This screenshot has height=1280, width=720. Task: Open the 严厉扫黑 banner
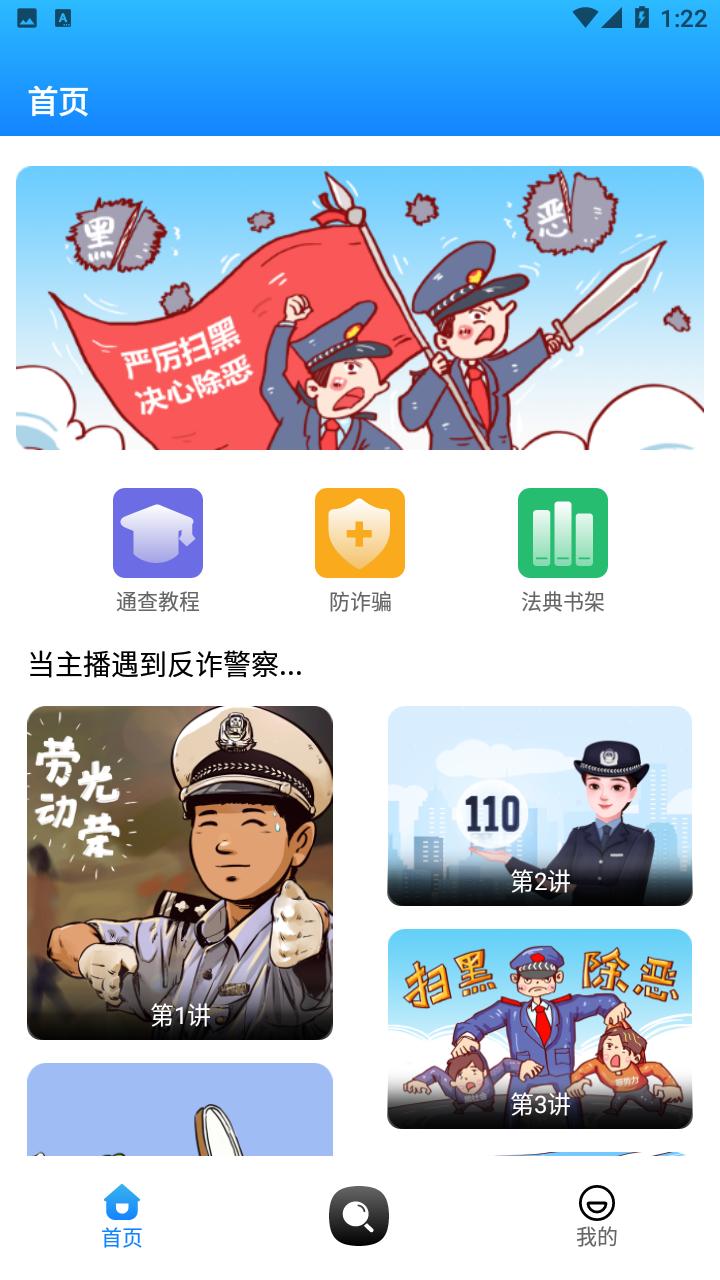pyautogui.click(x=360, y=308)
